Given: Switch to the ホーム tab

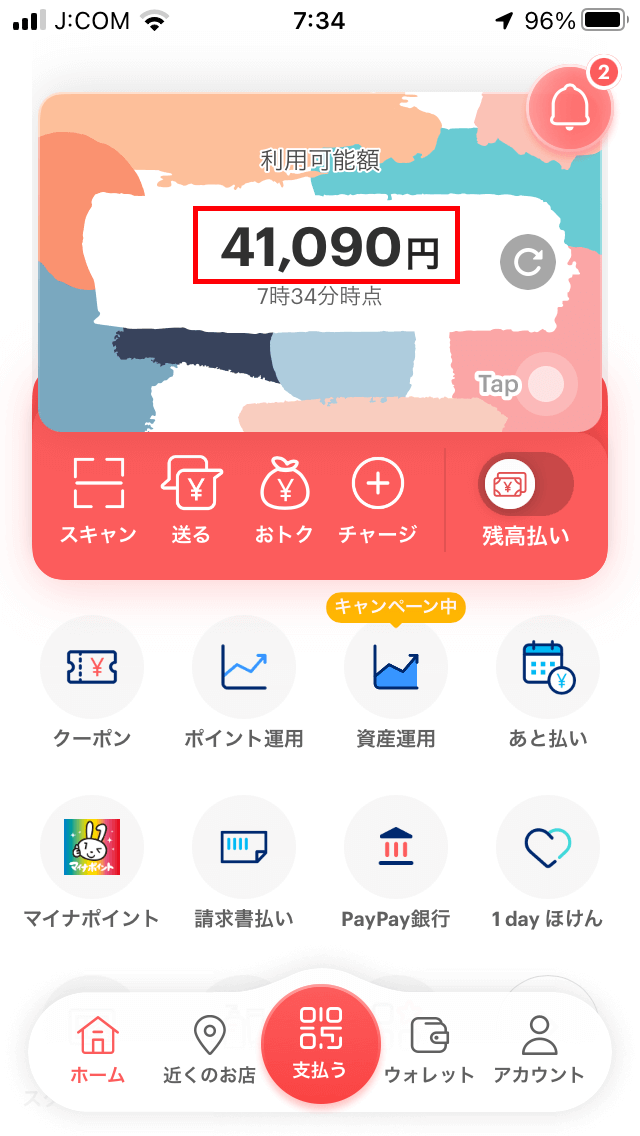Looking at the screenshot, I should pyautogui.click(x=98, y=1050).
